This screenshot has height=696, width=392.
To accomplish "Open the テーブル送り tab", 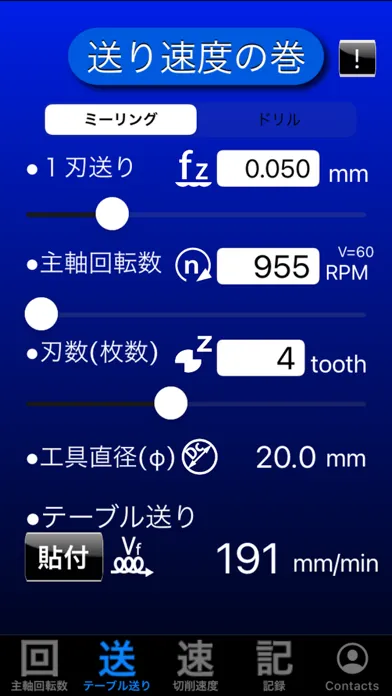I will pyautogui.click(x=117, y=666).
